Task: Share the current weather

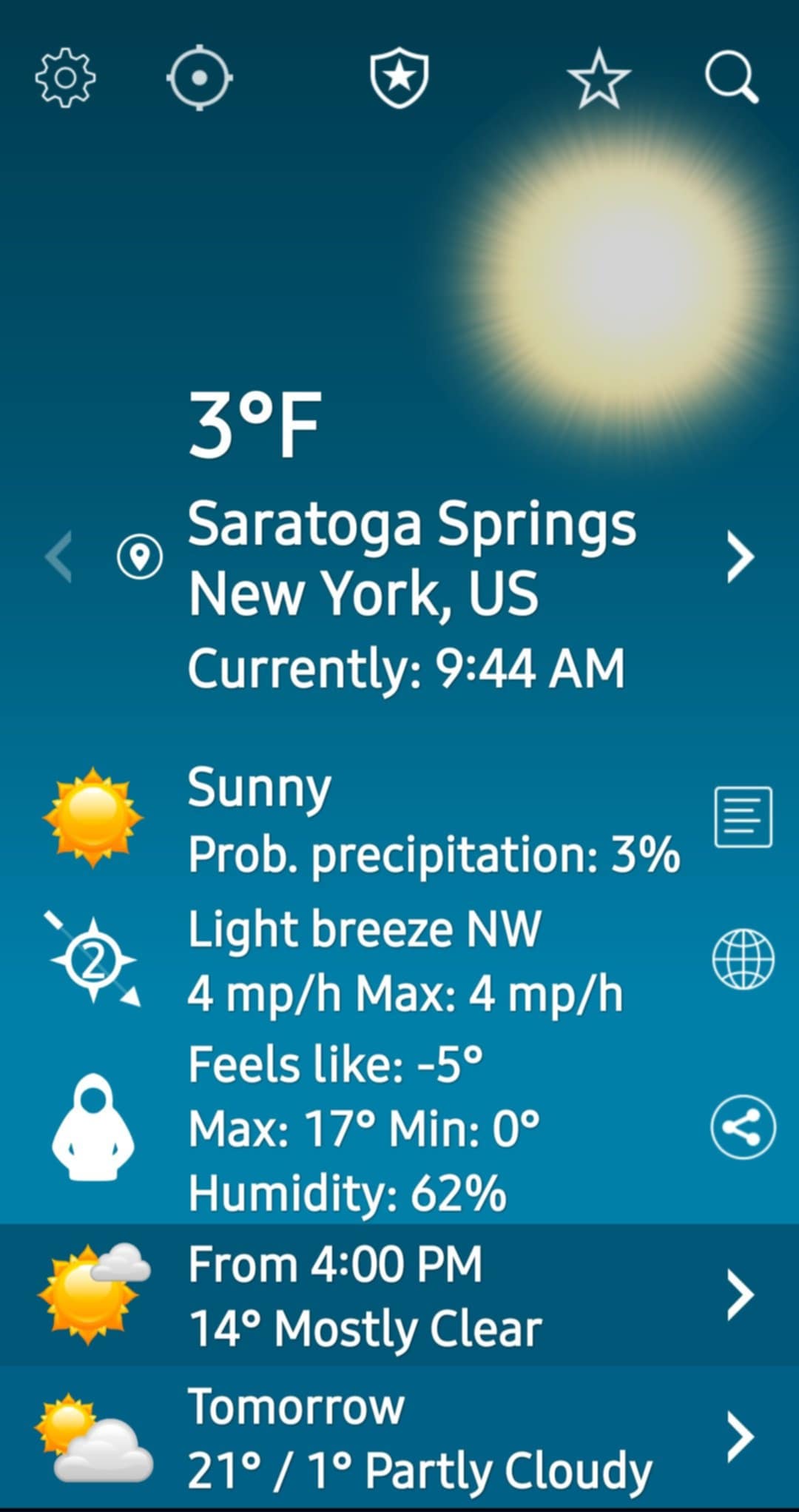Action: pos(743,1127)
